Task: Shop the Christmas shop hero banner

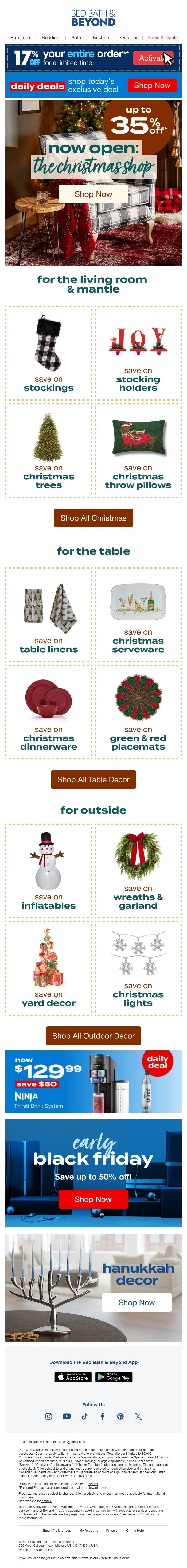Action: click(93, 194)
